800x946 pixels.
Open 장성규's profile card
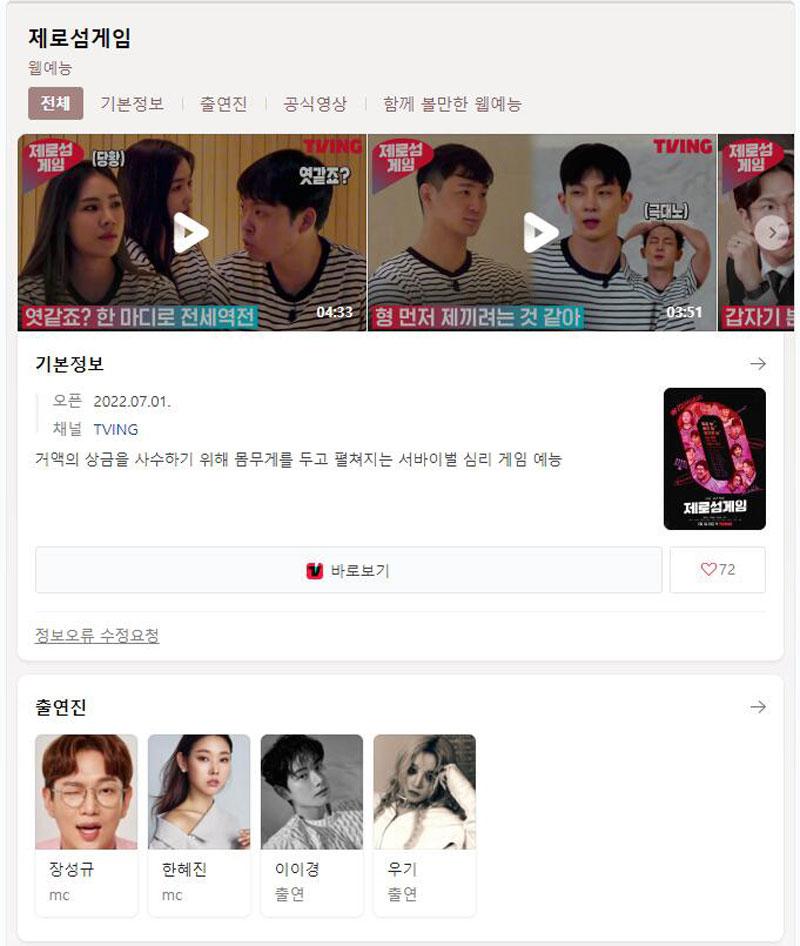(86, 825)
